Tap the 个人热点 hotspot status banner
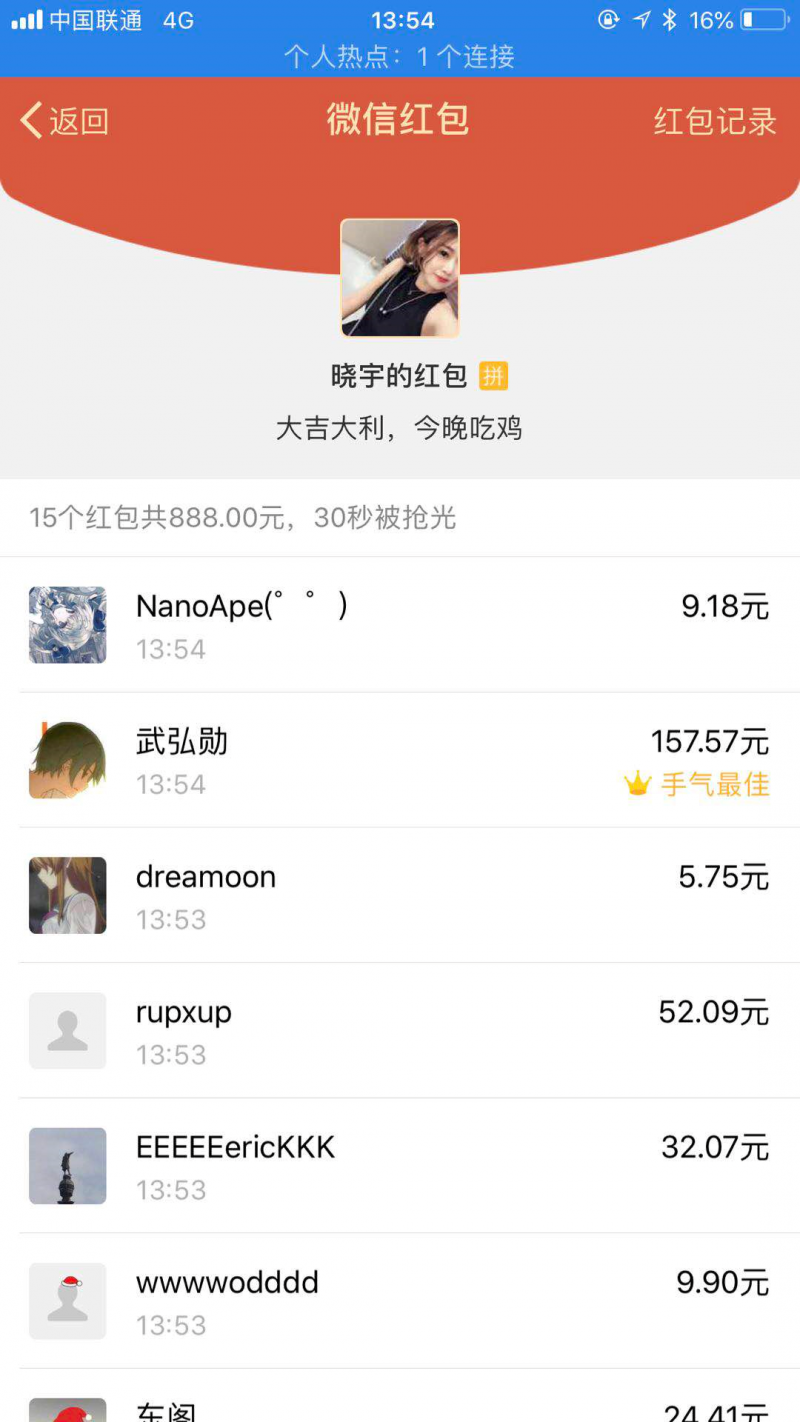The image size is (800, 1422). click(x=400, y=56)
